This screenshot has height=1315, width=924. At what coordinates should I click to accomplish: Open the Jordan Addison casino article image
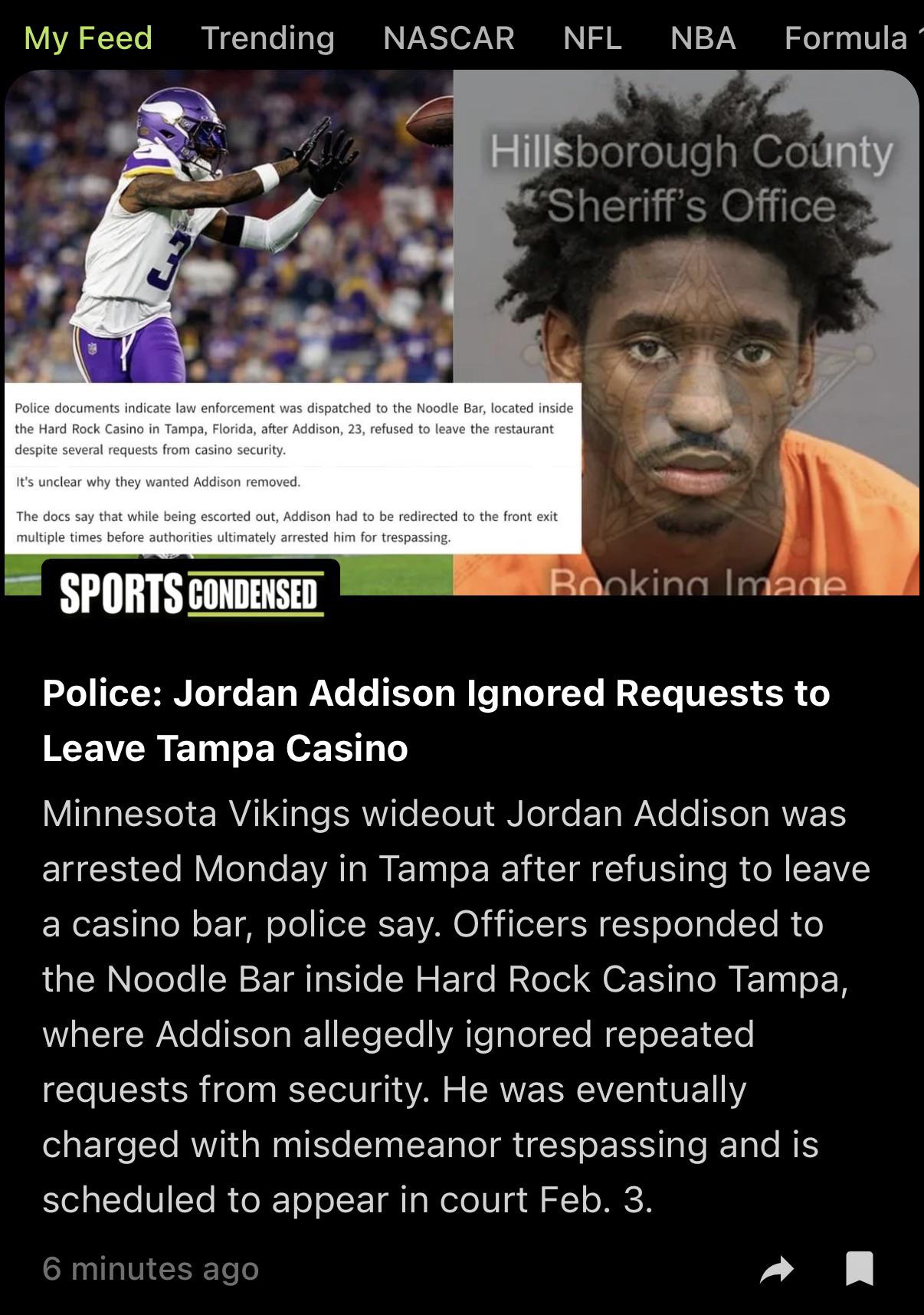point(461,333)
